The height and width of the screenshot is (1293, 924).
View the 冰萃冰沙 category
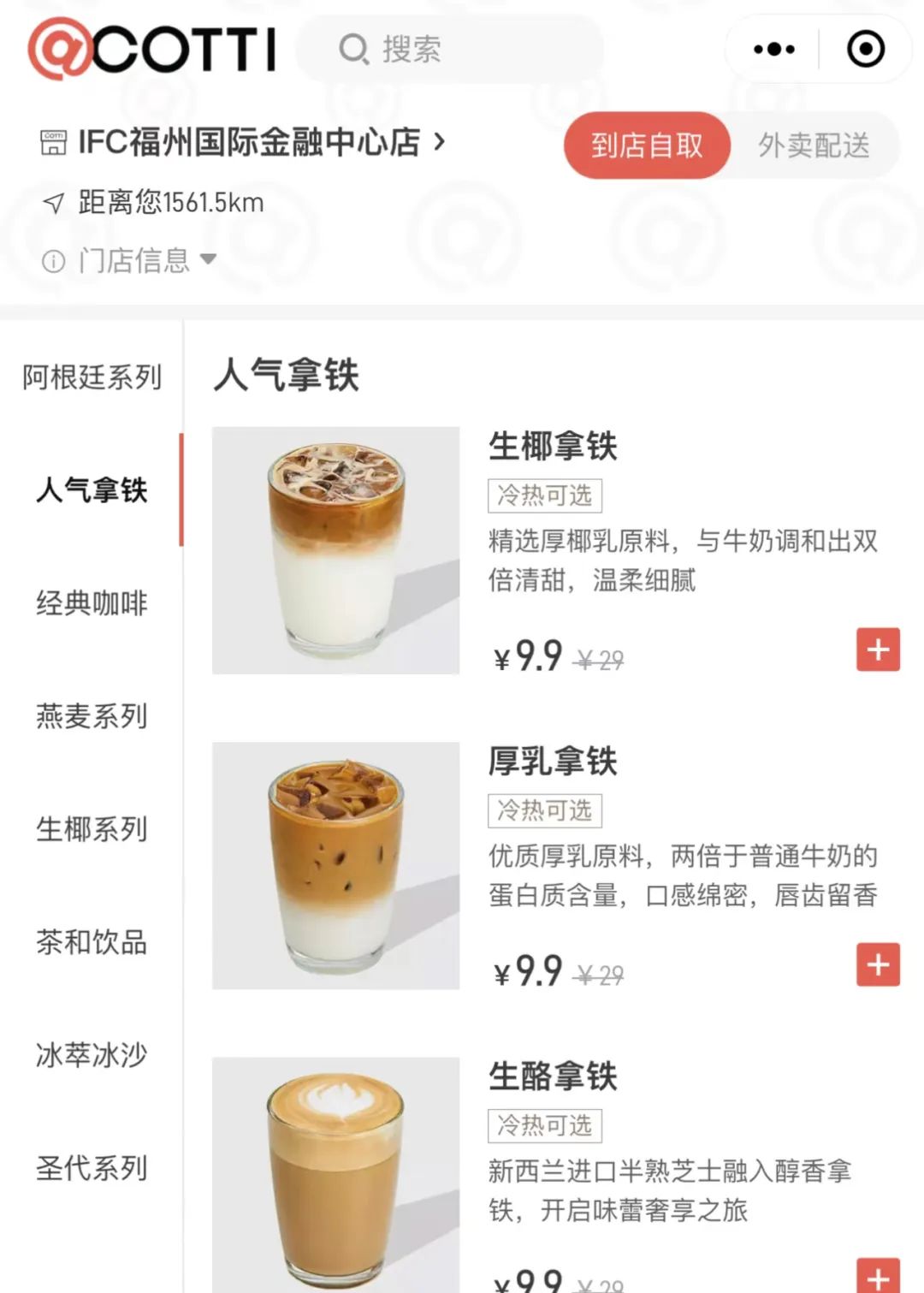point(92,1055)
